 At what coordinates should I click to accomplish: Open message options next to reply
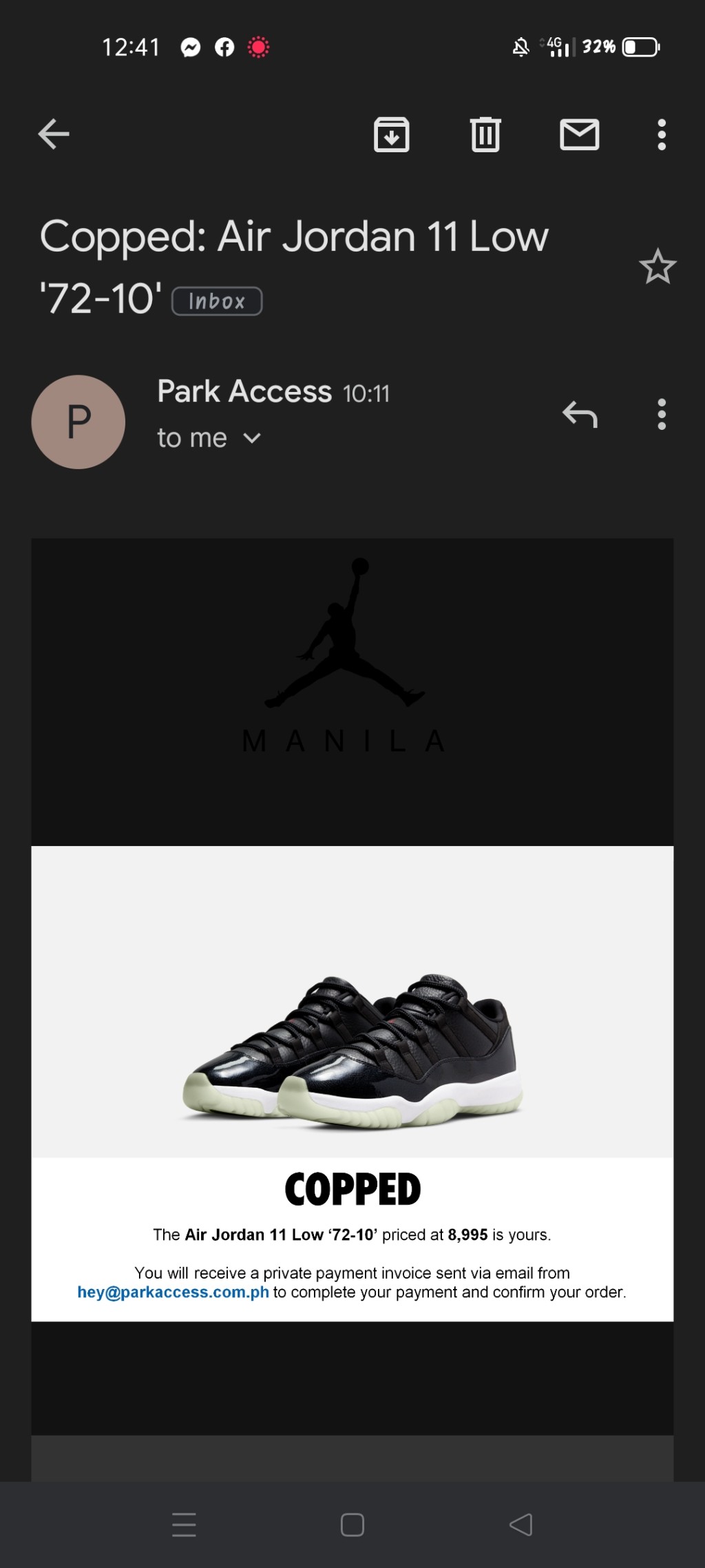tap(662, 414)
